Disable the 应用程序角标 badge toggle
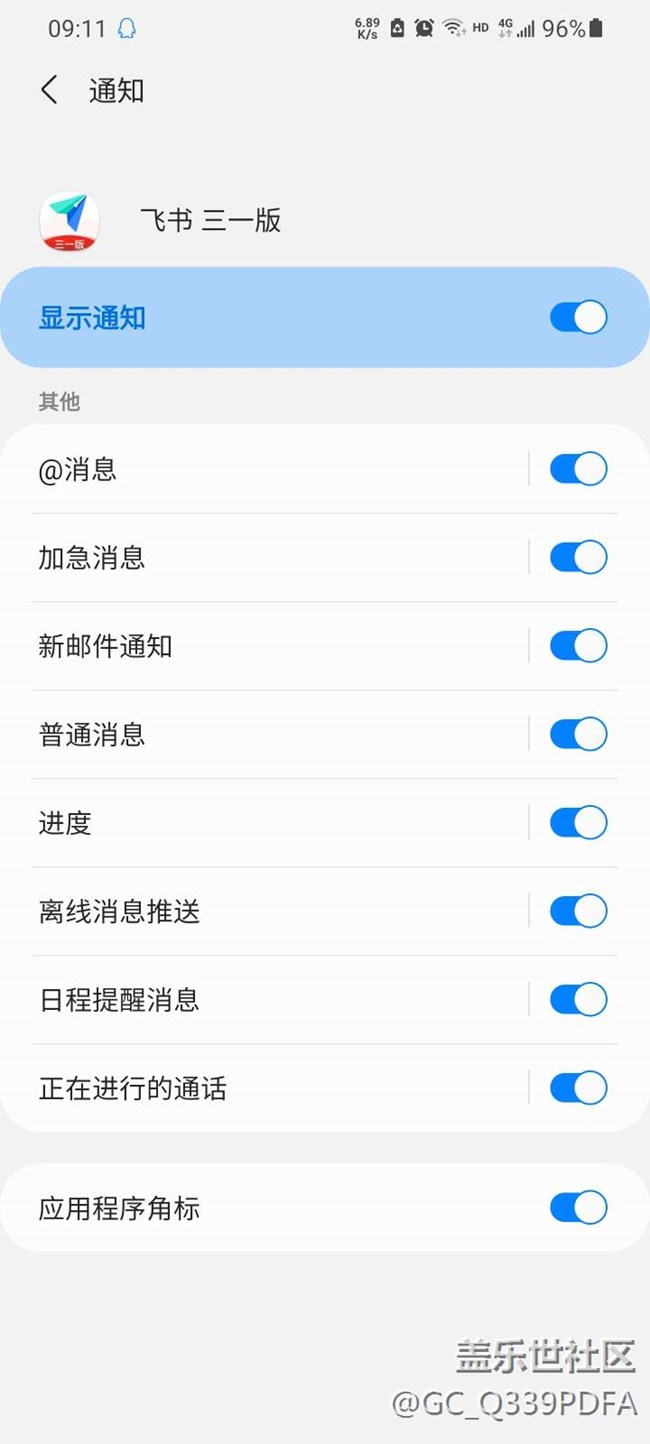The height and width of the screenshot is (1444, 650). click(x=578, y=1207)
